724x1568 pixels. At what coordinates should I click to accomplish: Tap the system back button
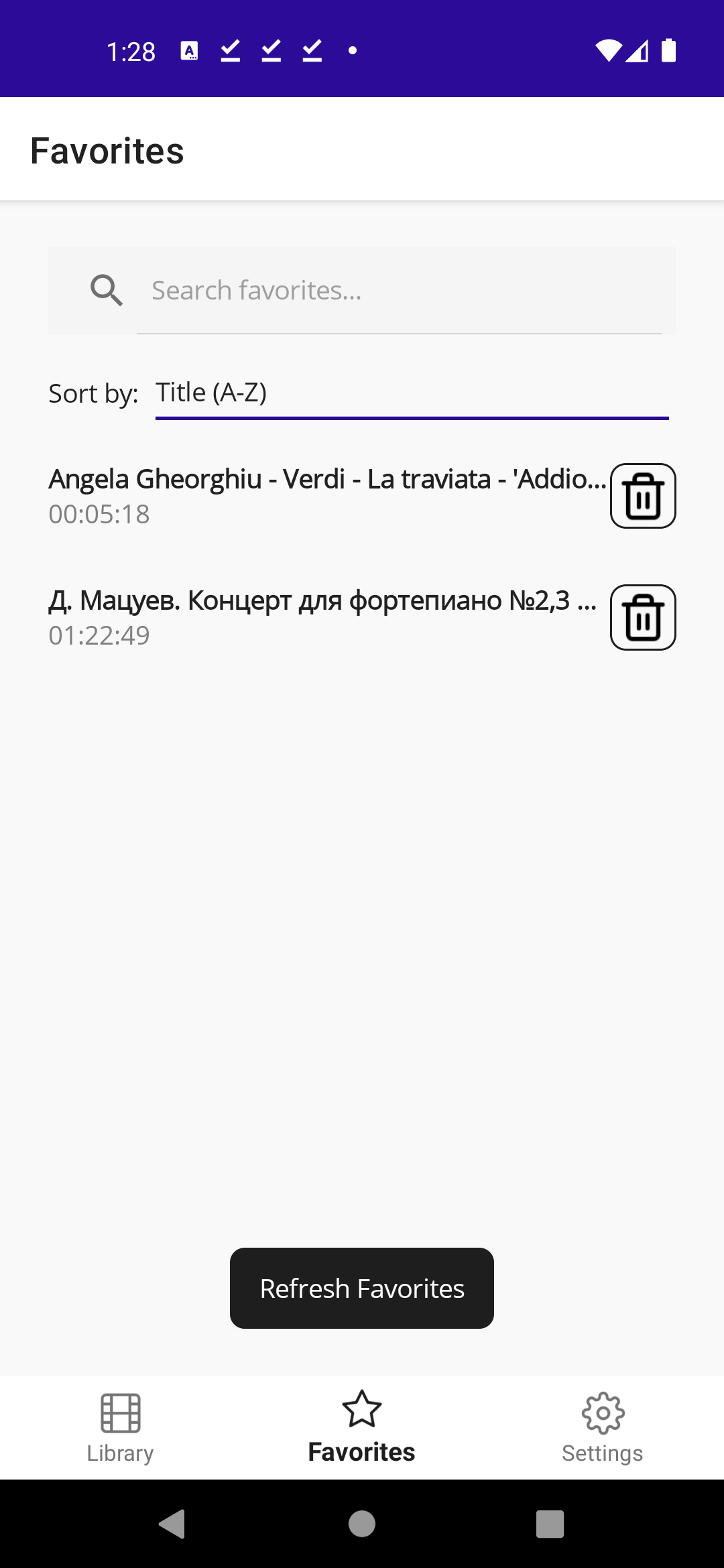click(x=173, y=1524)
